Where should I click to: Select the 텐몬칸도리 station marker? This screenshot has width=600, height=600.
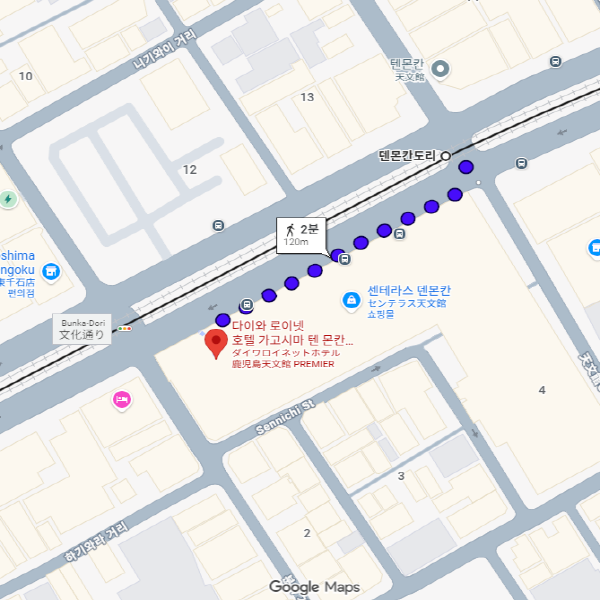click(446, 157)
